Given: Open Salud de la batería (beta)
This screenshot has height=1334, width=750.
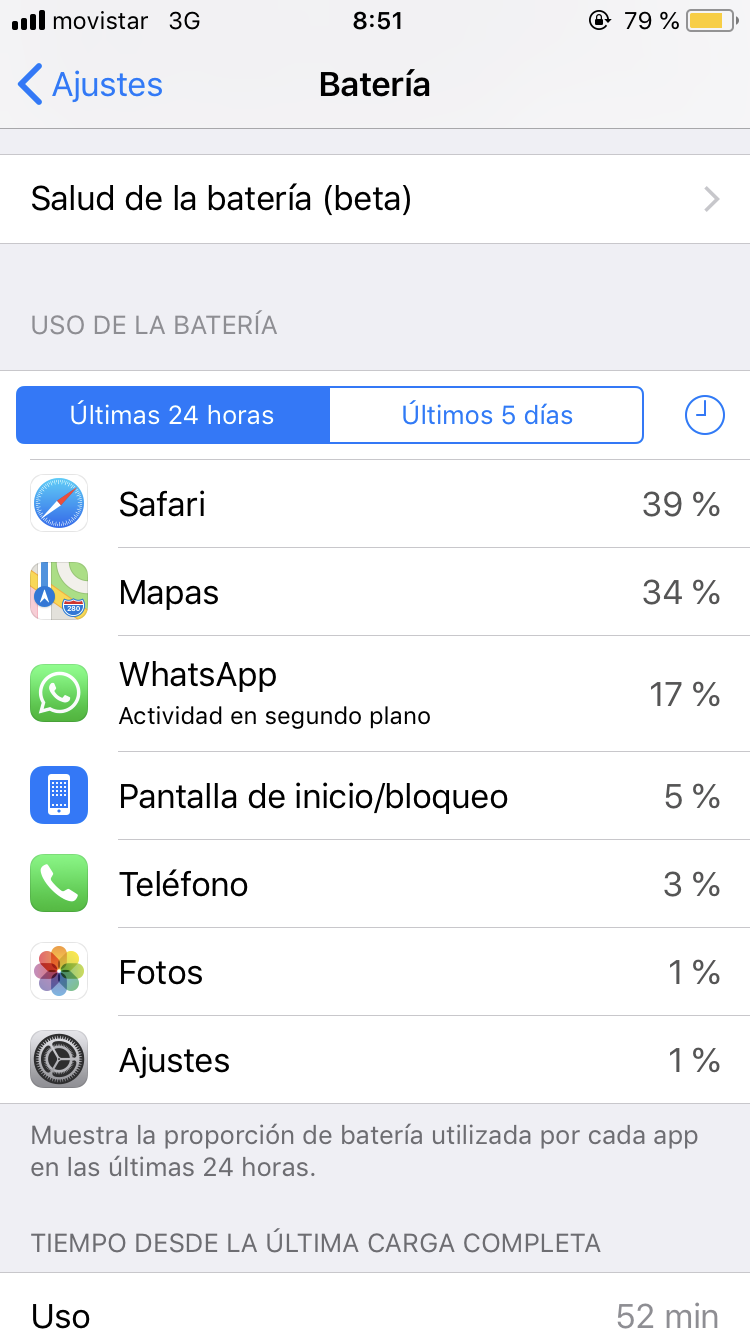Looking at the screenshot, I should pos(375,199).
